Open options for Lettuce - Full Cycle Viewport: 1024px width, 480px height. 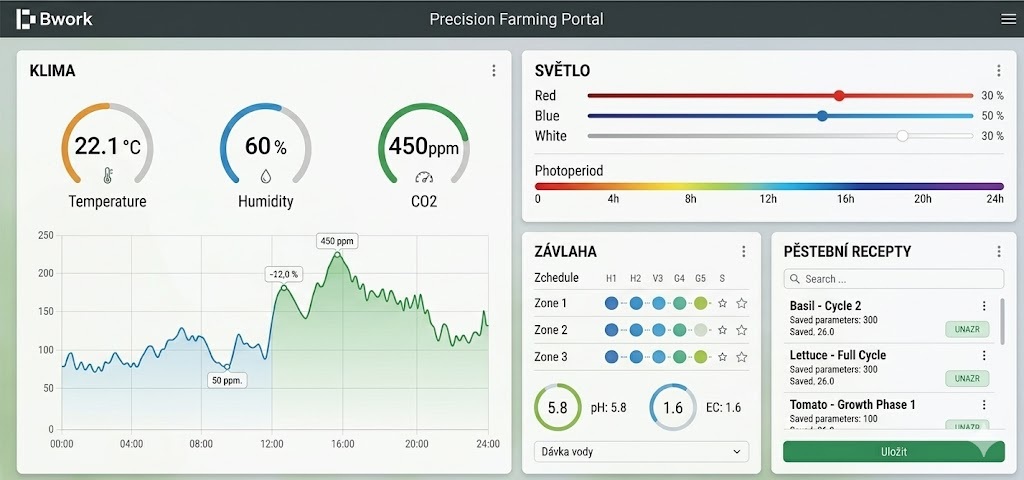click(x=984, y=355)
